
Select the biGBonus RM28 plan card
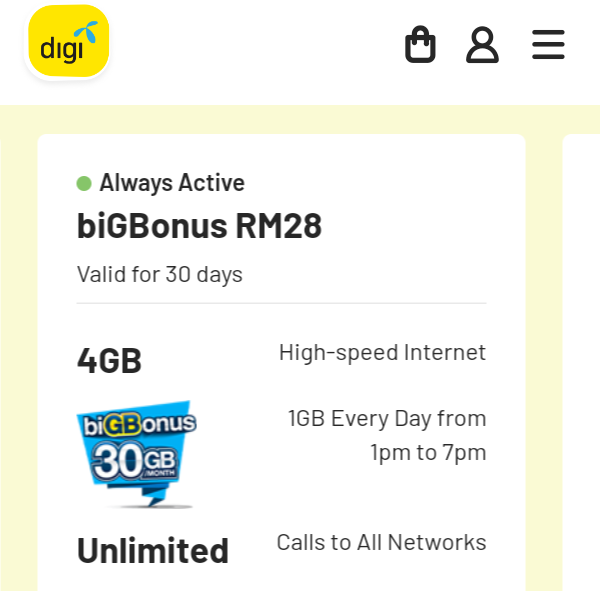[200, 228]
